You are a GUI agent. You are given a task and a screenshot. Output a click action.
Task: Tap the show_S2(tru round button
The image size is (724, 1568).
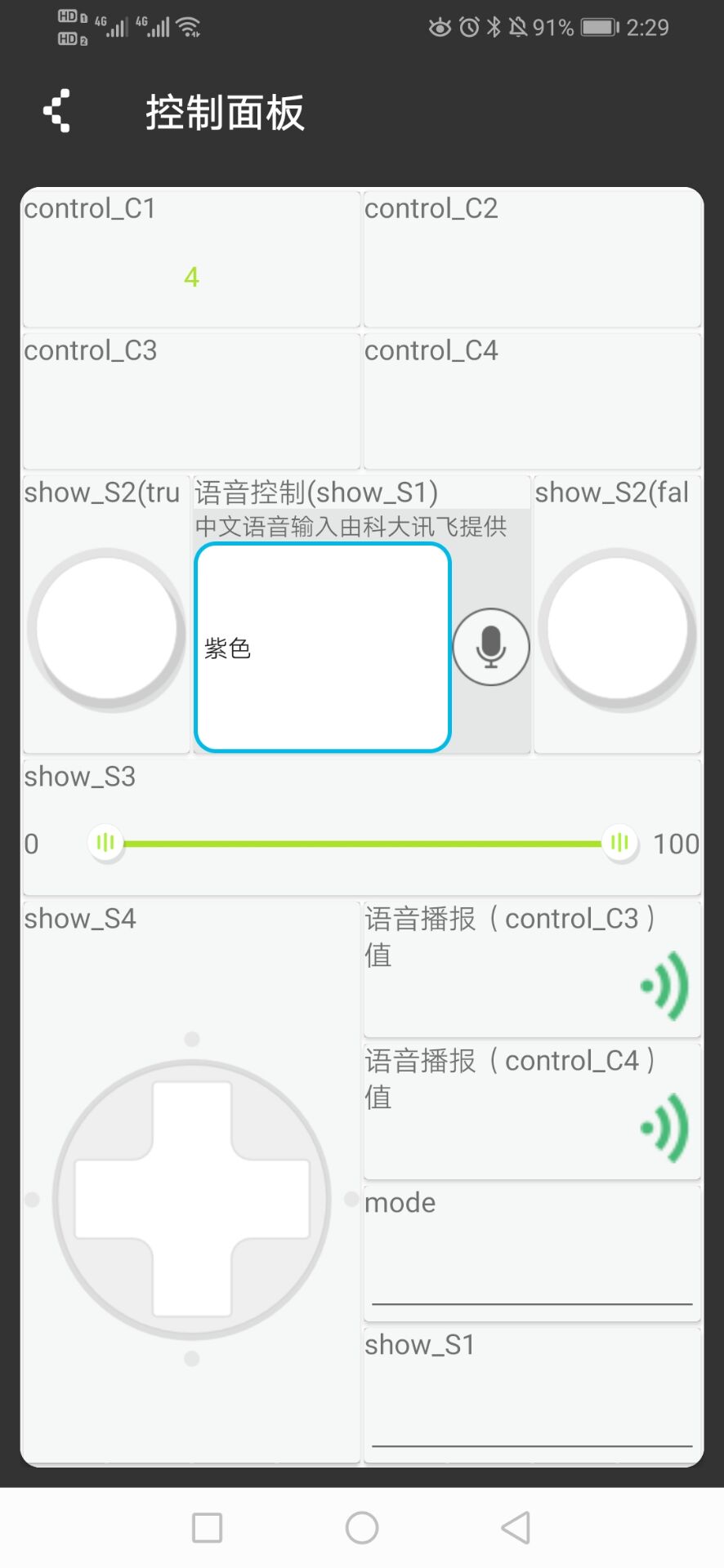[x=107, y=629]
